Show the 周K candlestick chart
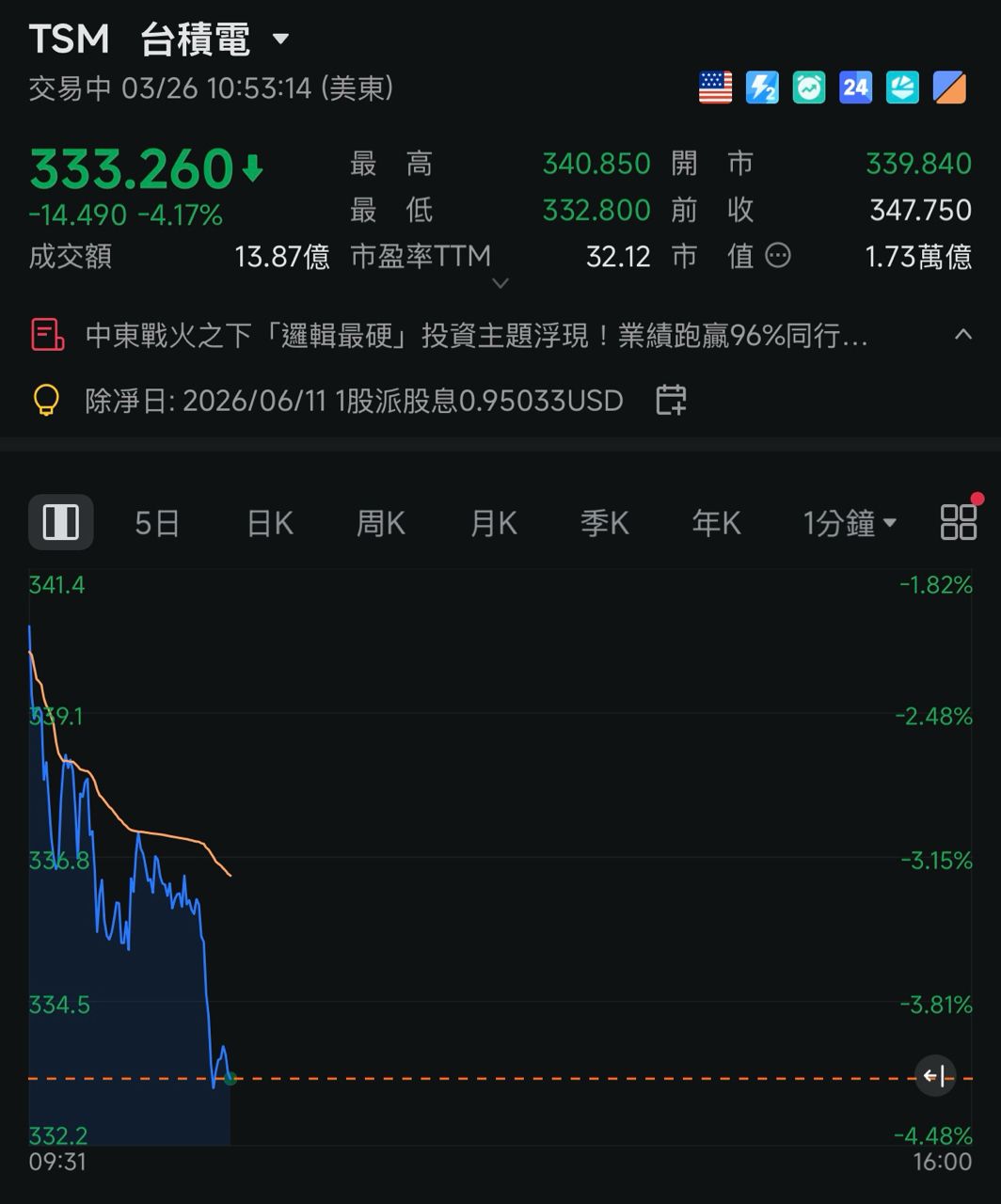Image resolution: width=1001 pixels, height=1204 pixels. pos(381,523)
